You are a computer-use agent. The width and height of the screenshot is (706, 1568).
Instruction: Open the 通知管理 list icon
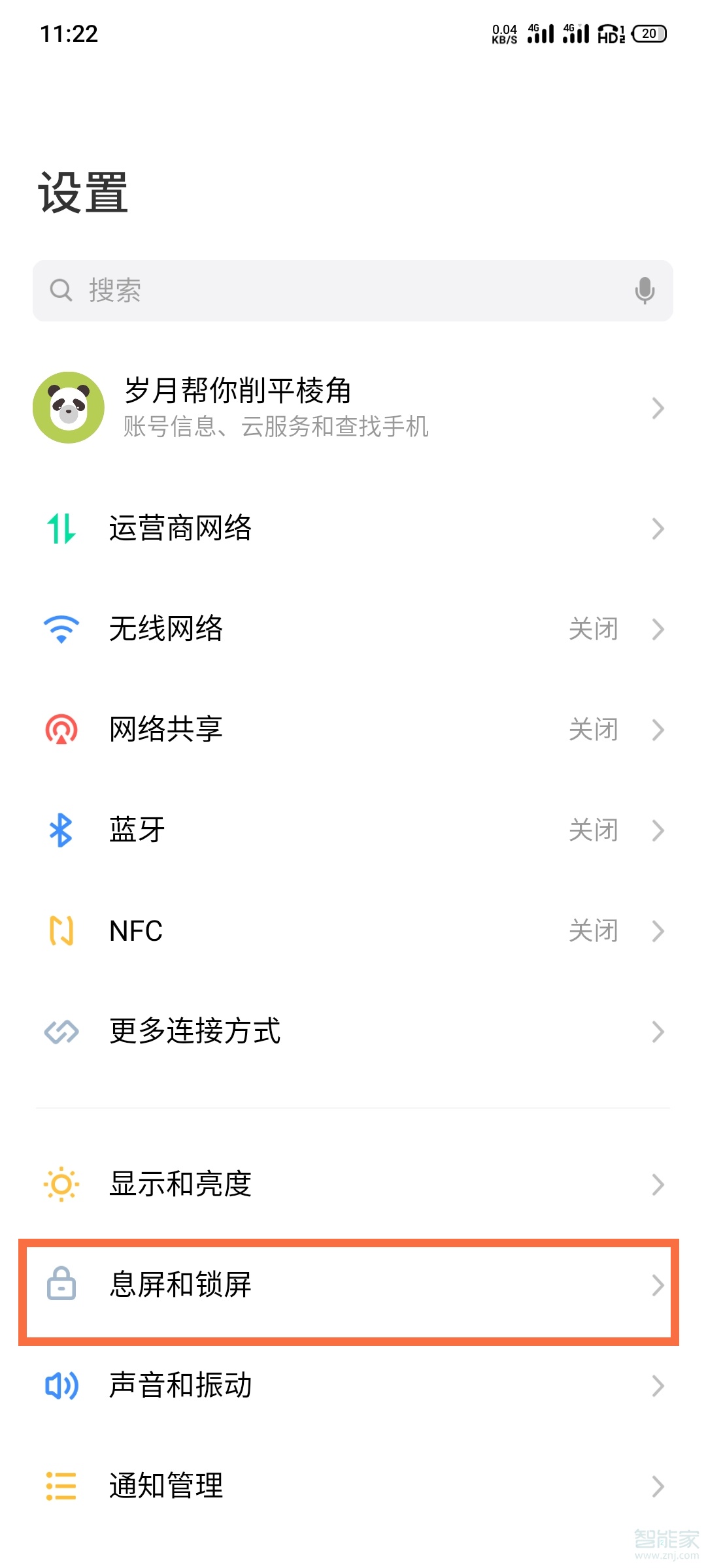pos(59,1485)
